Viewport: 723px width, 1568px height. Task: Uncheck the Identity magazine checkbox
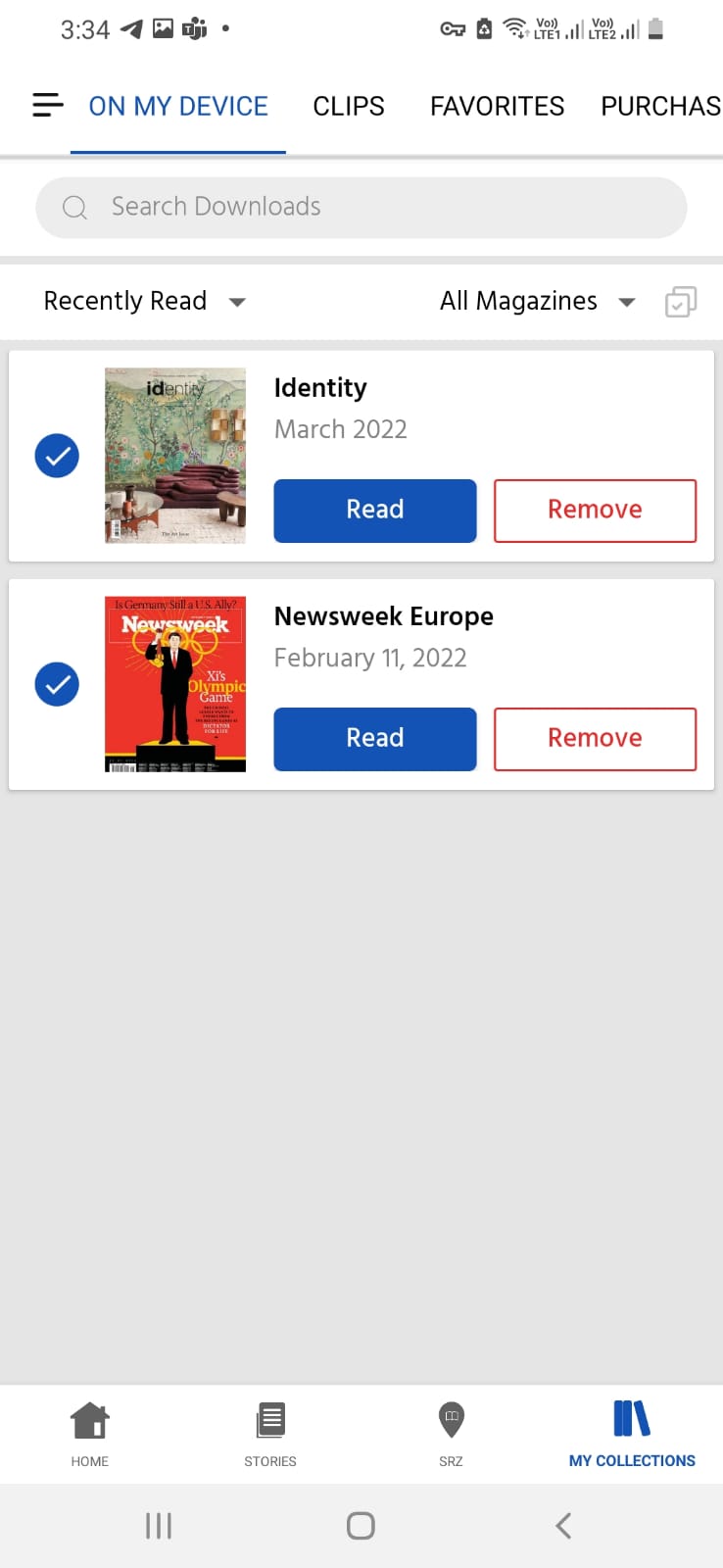click(x=57, y=456)
